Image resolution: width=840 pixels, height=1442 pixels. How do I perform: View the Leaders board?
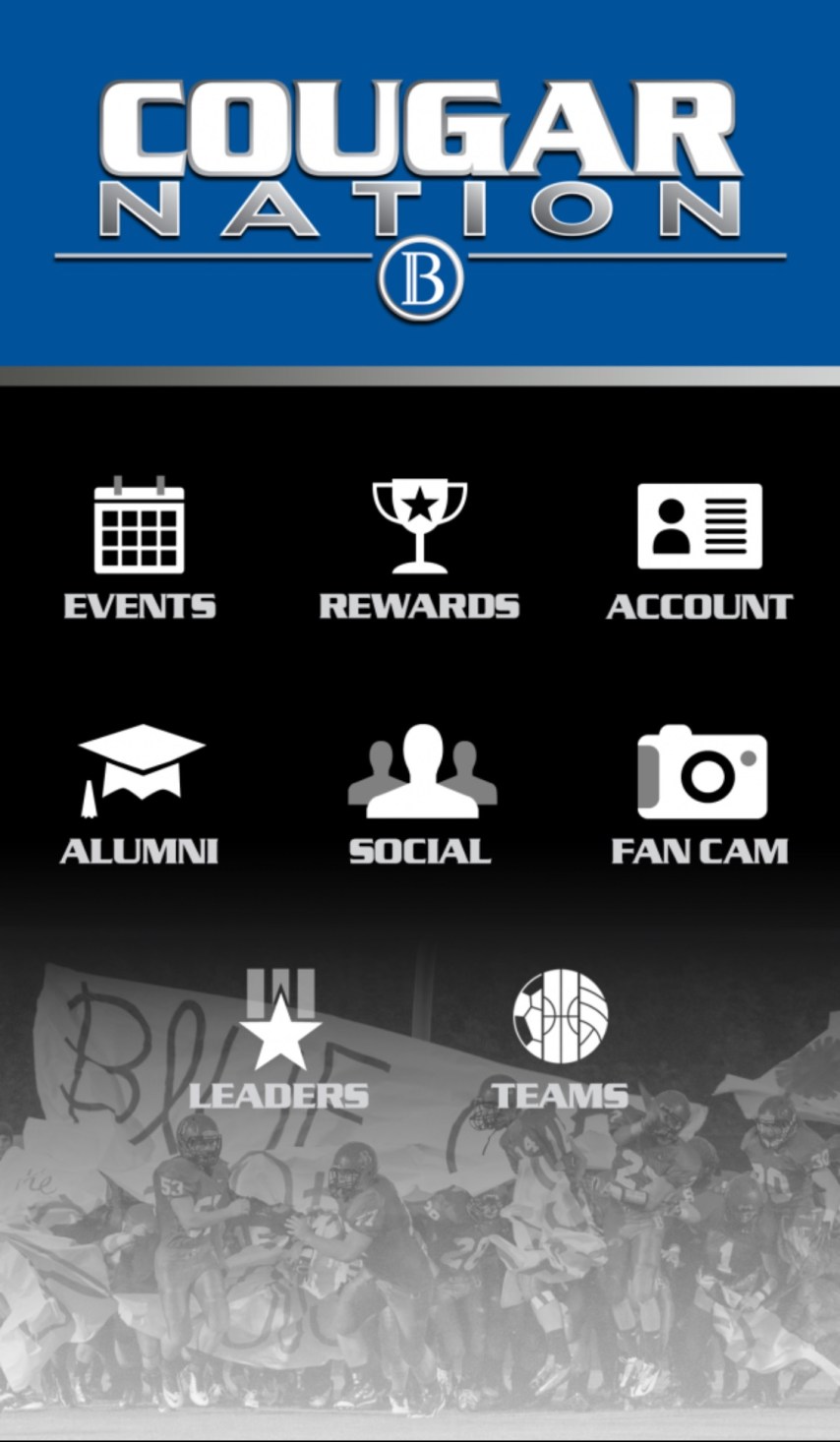pos(279,1036)
